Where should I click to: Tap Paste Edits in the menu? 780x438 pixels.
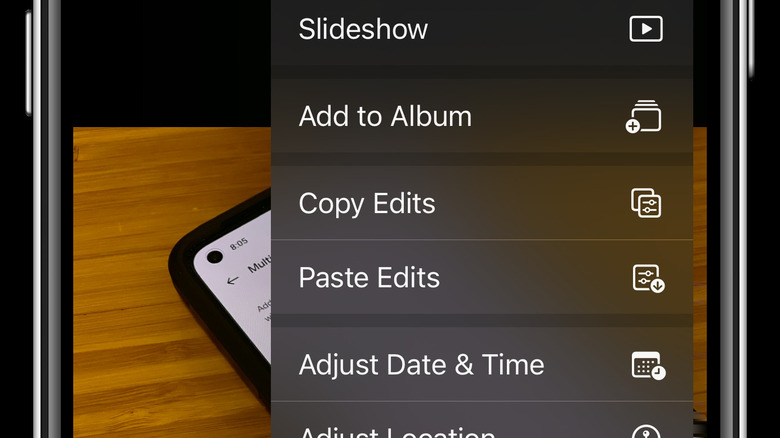(x=480, y=277)
